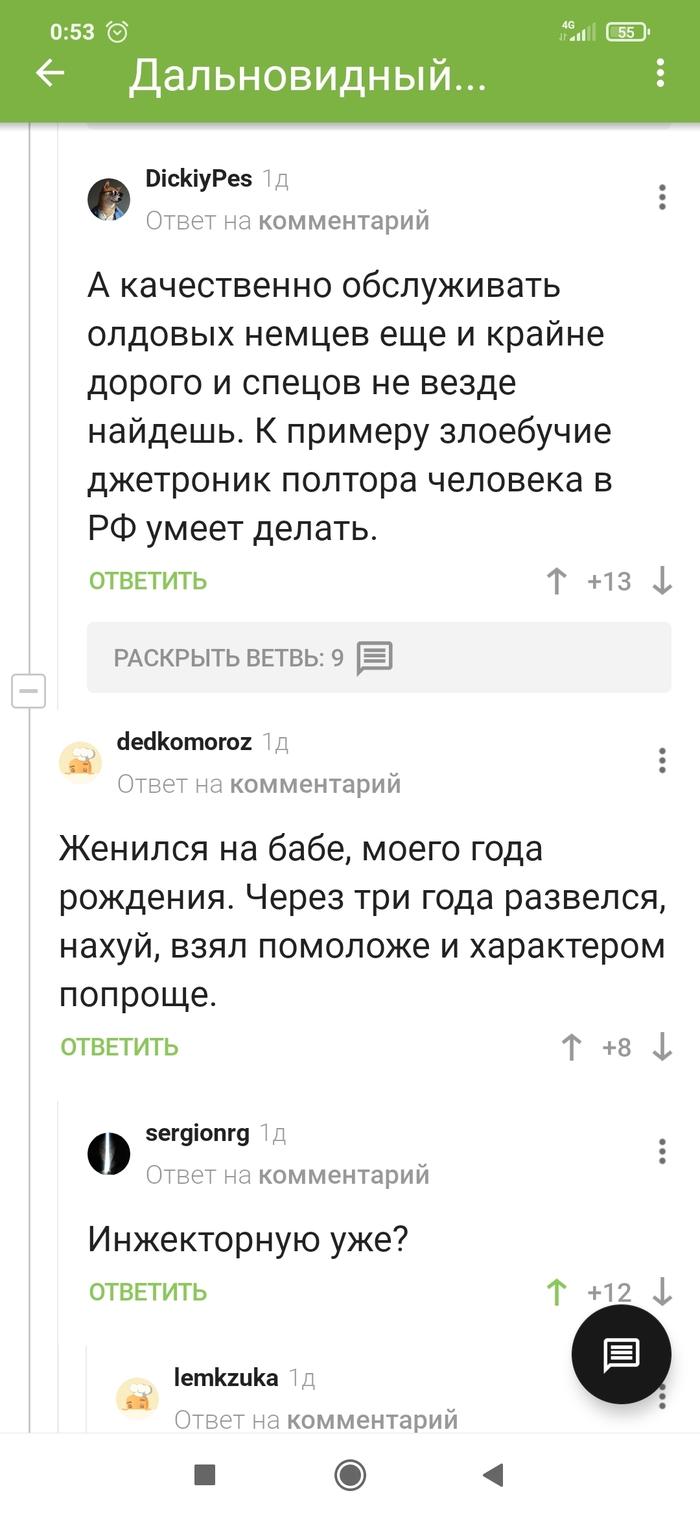Reply to dedkomoroz's comment
The width and height of the screenshot is (700, 1517).
click(x=119, y=1047)
